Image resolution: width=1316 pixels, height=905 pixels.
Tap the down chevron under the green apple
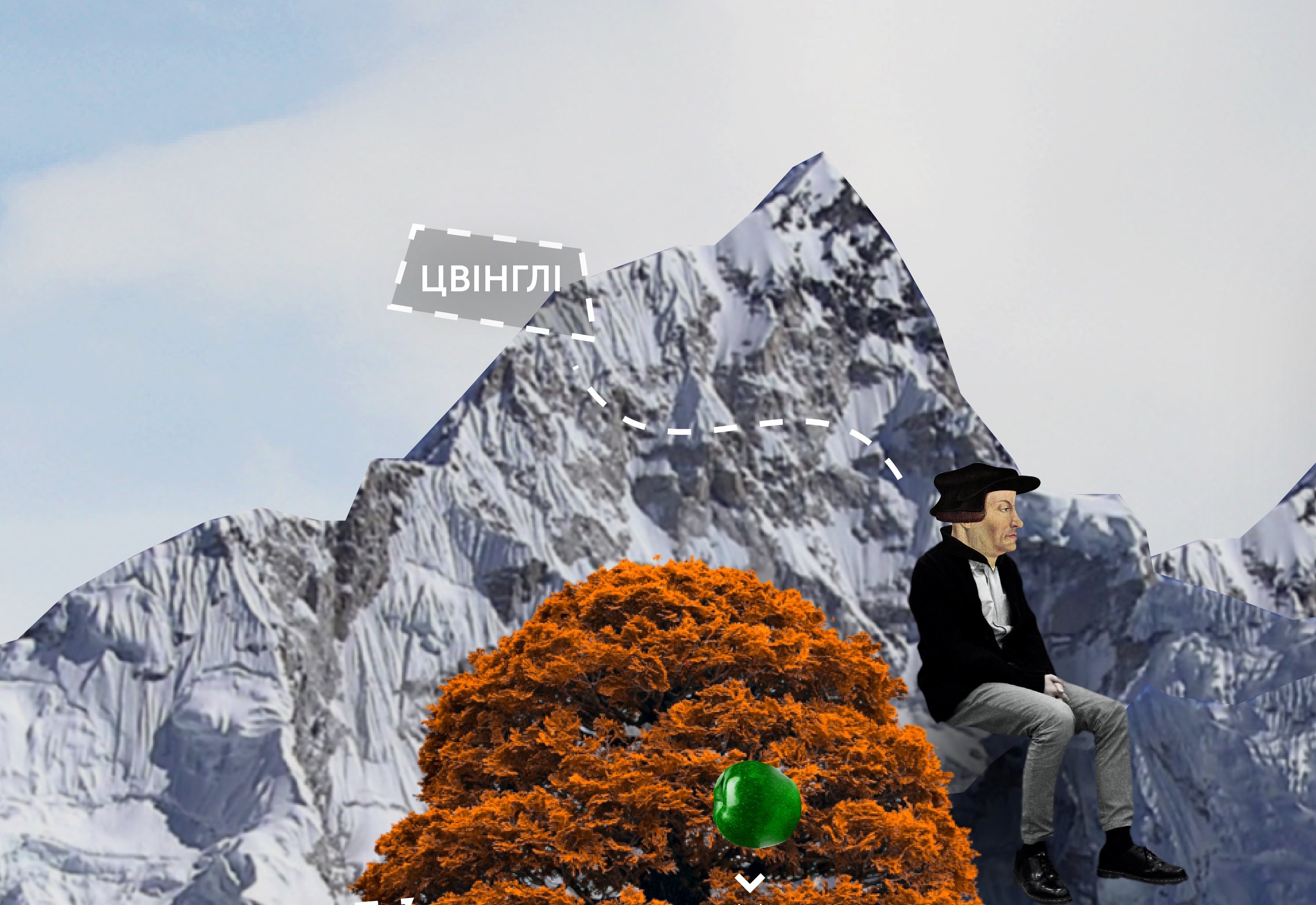749,882
